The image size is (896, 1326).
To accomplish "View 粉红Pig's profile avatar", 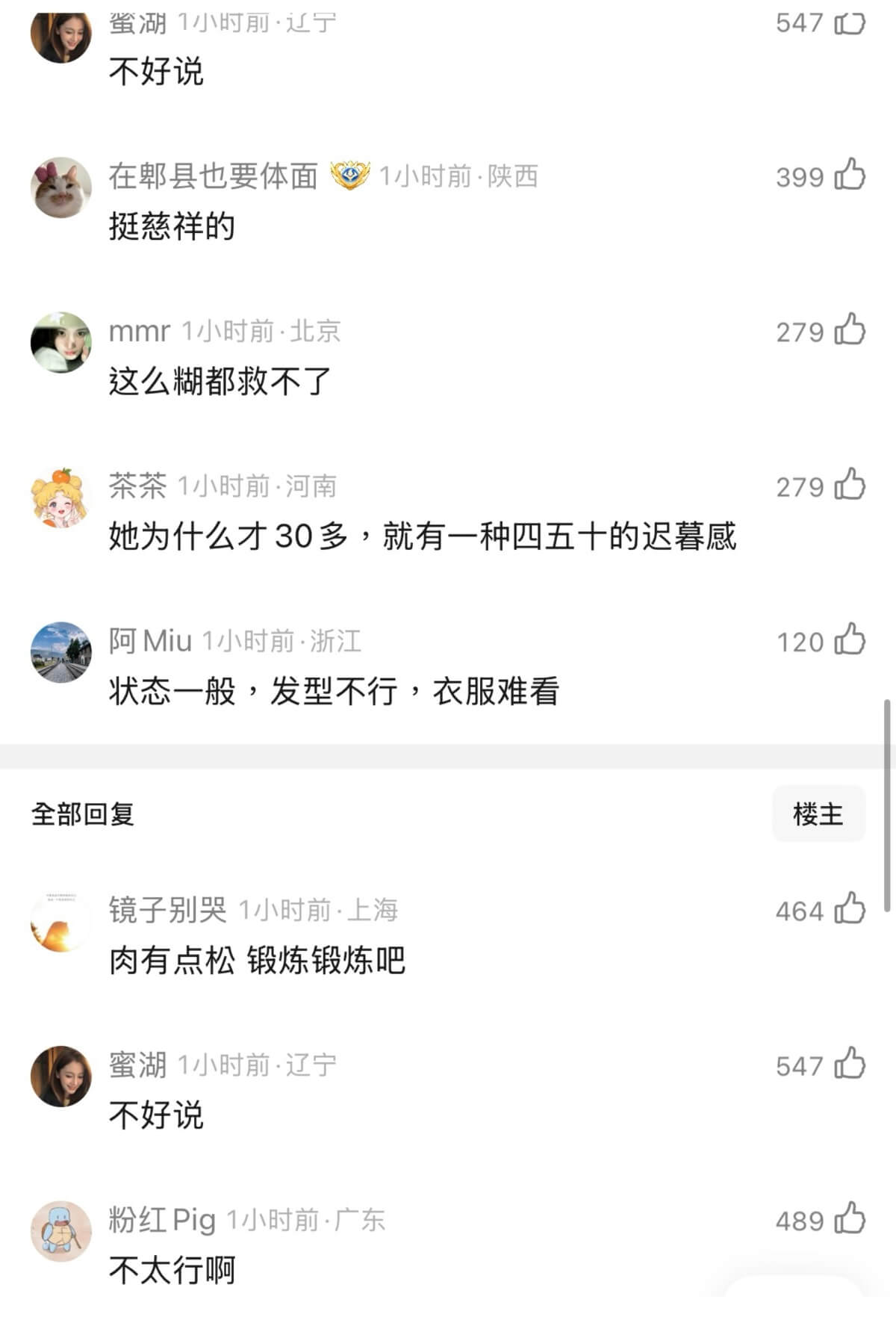I will 60,1231.
